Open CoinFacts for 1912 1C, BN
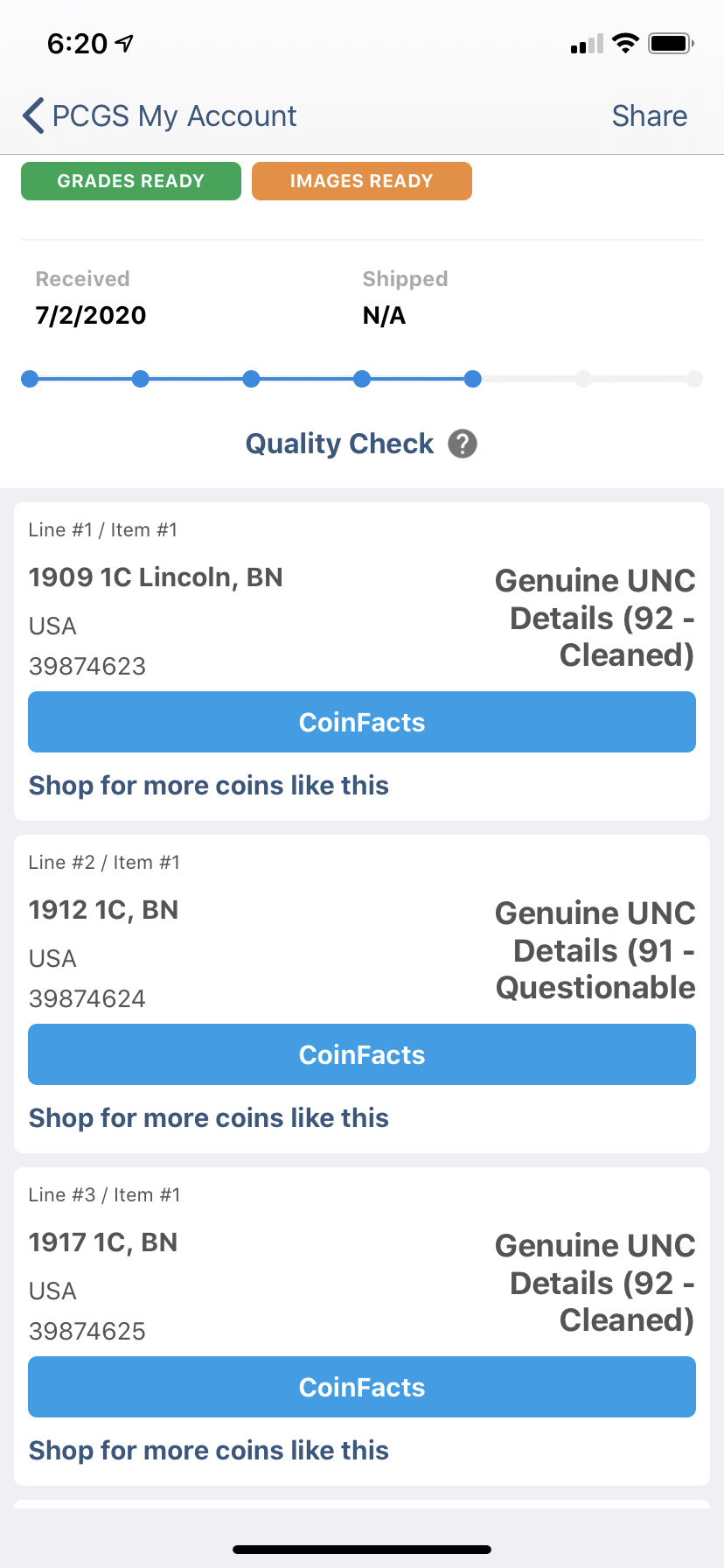Viewport: 724px width, 1568px height. point(362,1054)
